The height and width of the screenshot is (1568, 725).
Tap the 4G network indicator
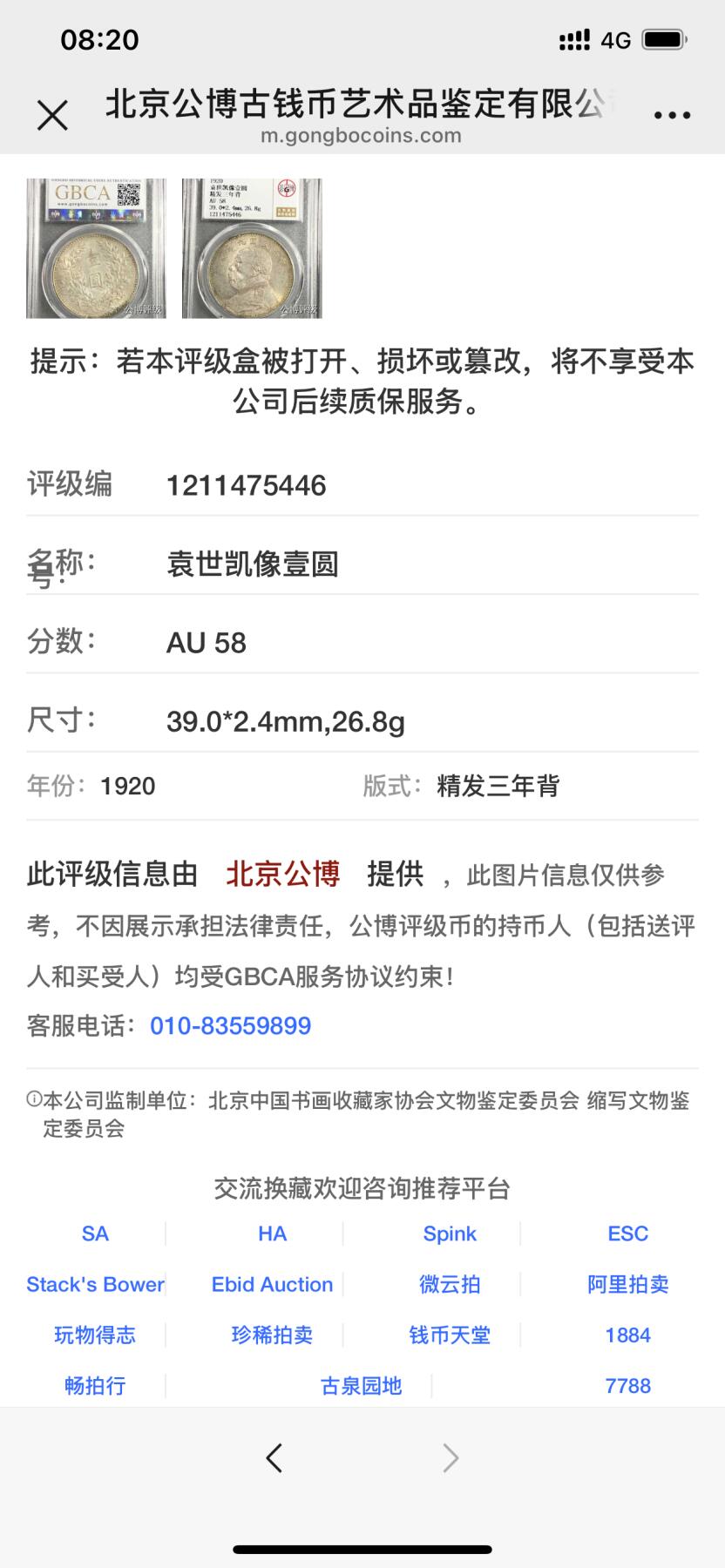[613, 39]
